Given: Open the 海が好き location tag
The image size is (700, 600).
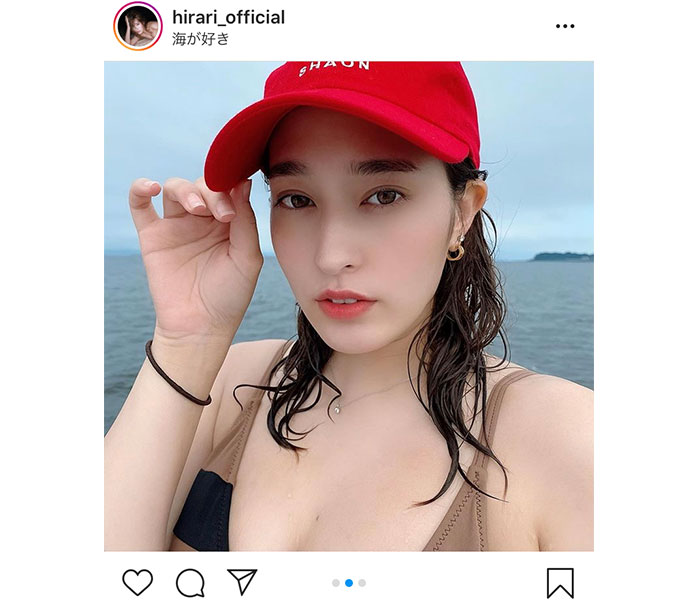Looking at the screenshot, I should (202, 39).
